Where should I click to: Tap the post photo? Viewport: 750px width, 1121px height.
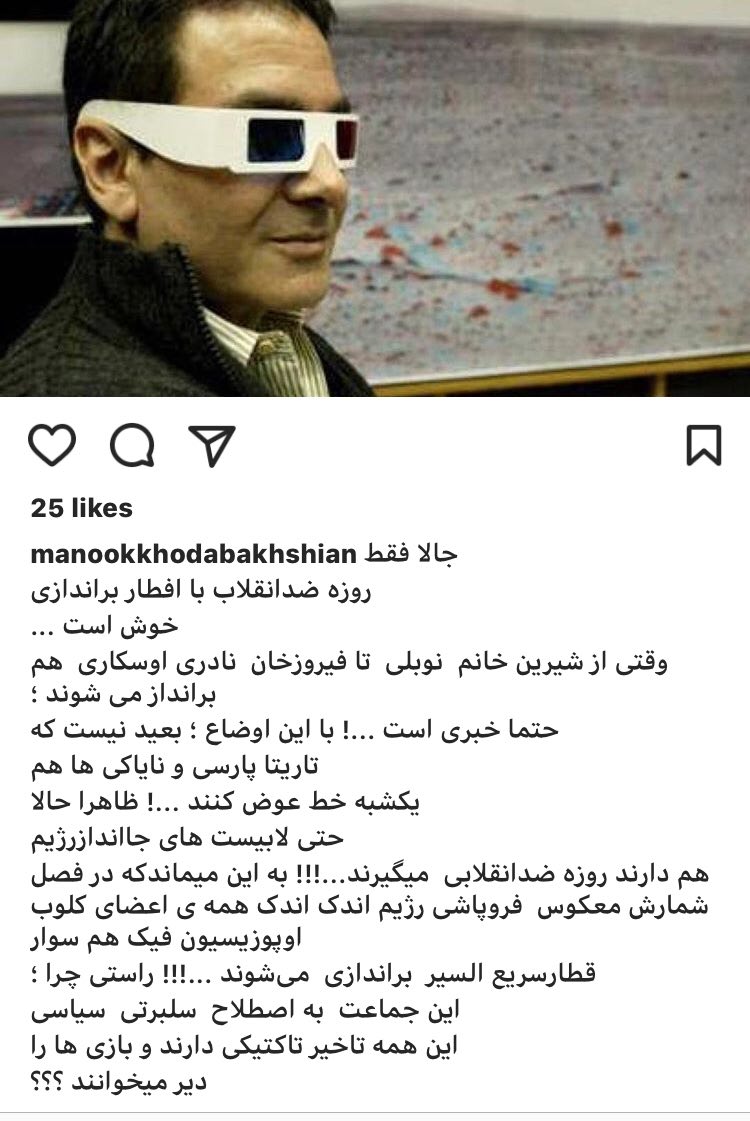pos(375,198)
